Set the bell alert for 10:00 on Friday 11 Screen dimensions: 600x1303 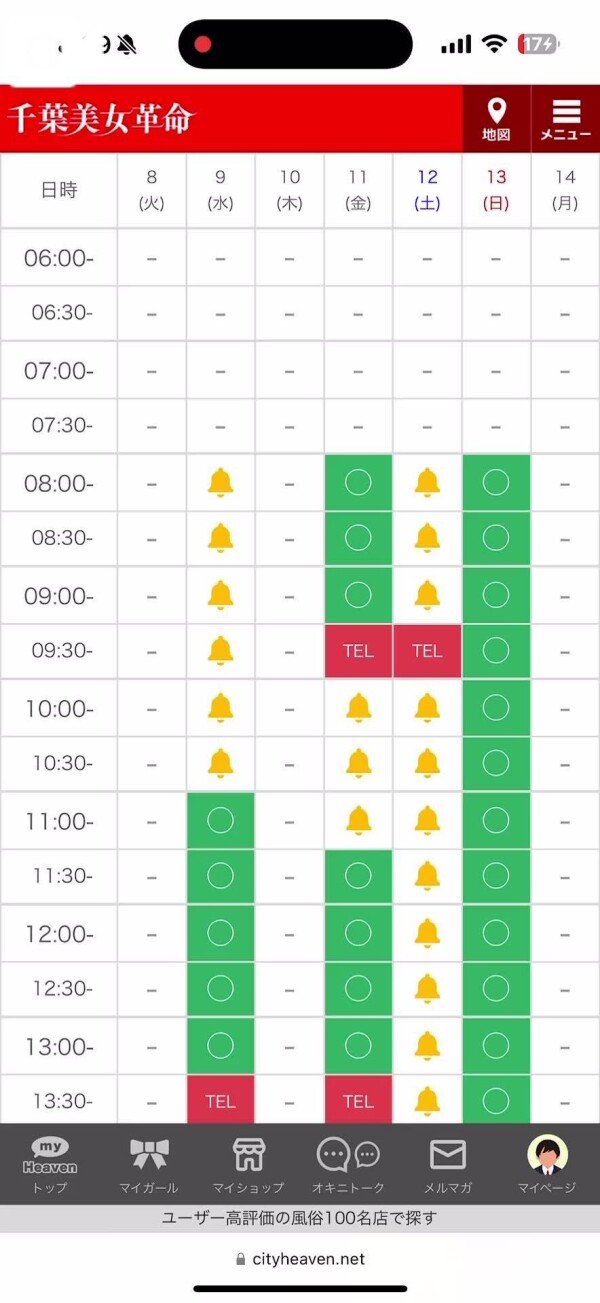(358, 708)
